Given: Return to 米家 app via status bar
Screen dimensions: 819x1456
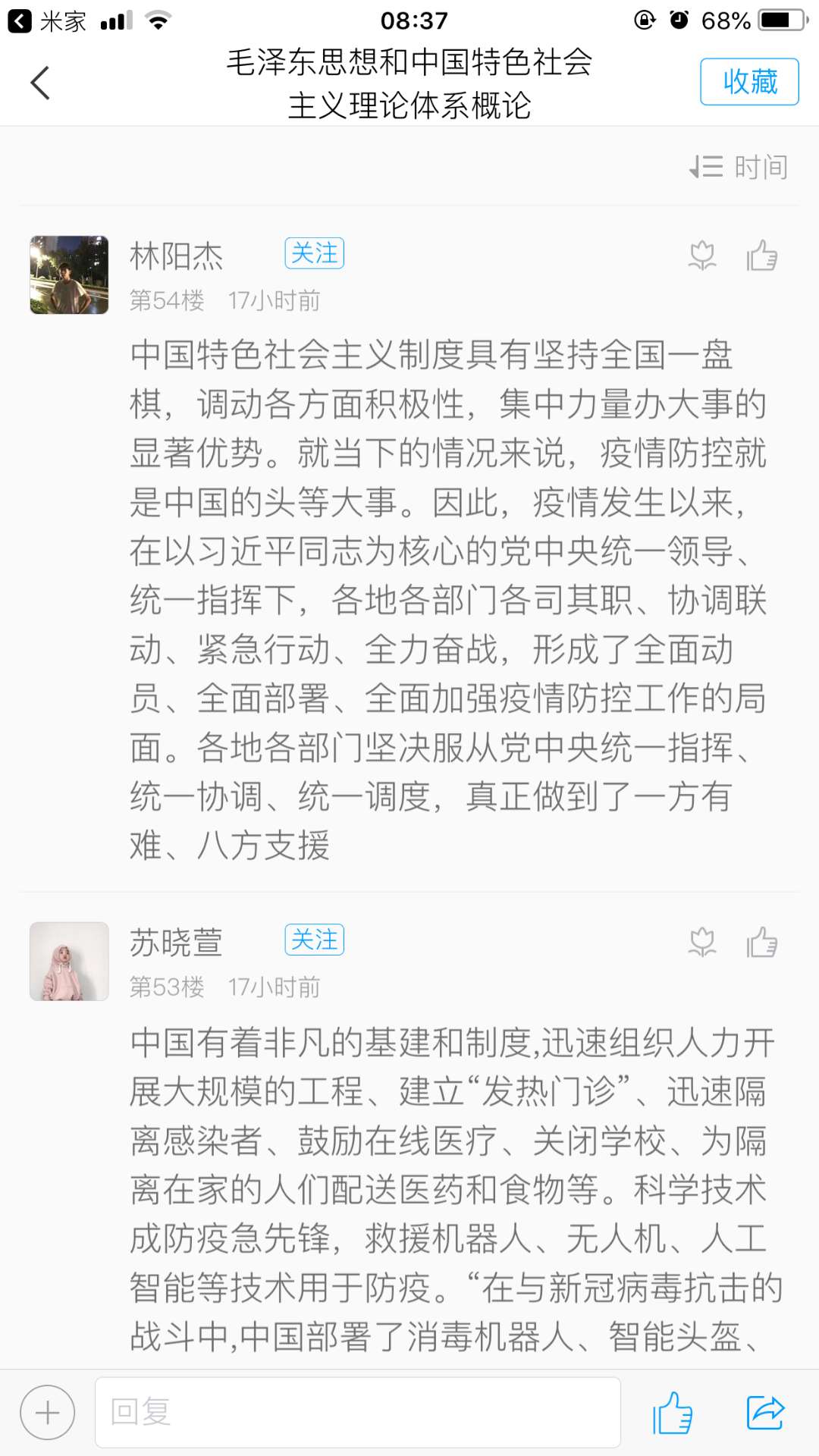Looking at the screenshot, I should click(47, 20).
